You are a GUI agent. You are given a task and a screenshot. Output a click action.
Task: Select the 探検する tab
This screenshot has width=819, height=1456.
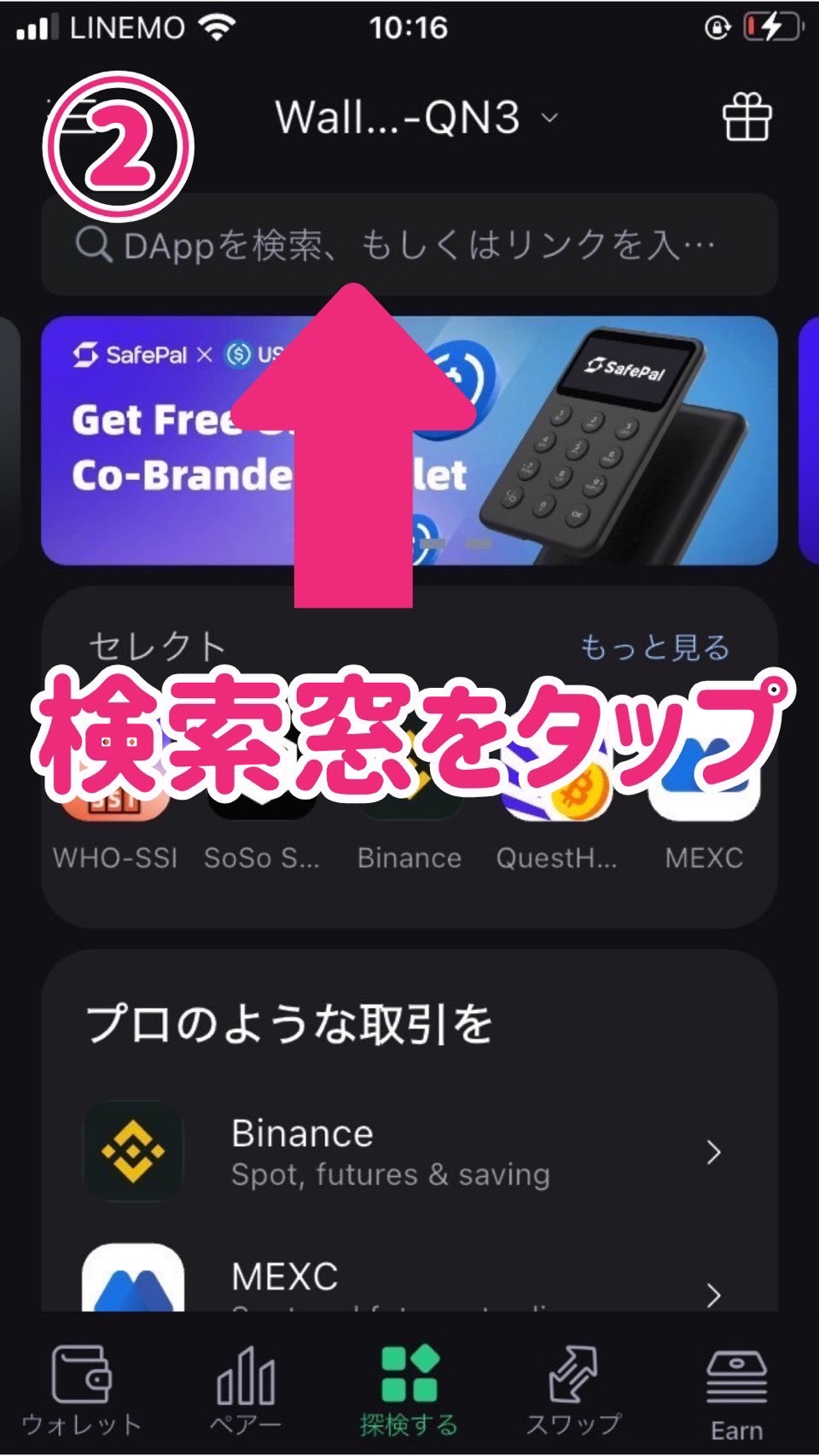coord(409,1389)
